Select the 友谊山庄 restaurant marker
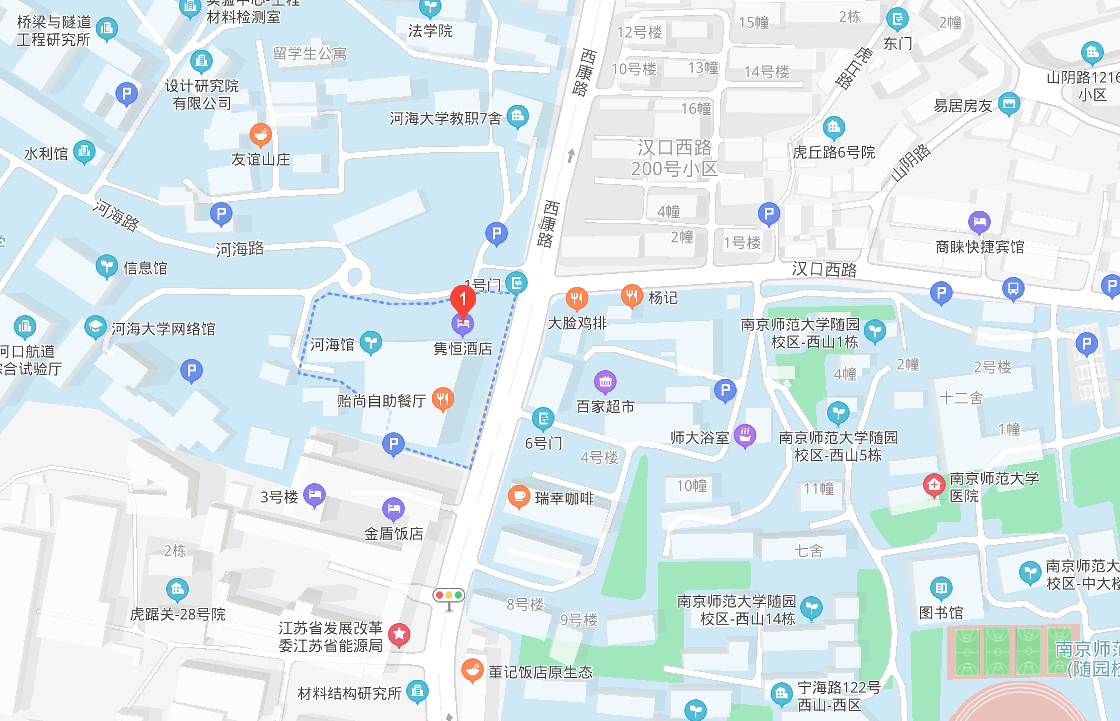Screen dimensions: 1120x721 (x=260, y=134)
